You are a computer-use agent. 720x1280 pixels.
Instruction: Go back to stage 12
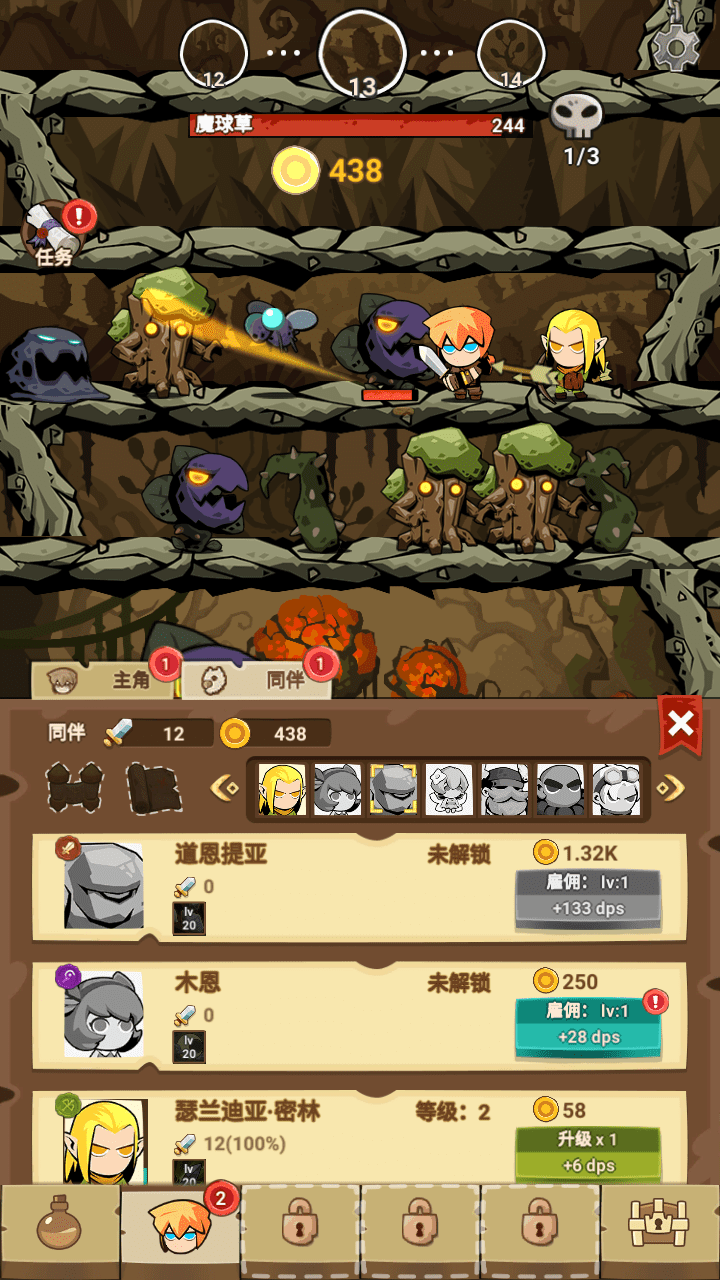(213, 53)
